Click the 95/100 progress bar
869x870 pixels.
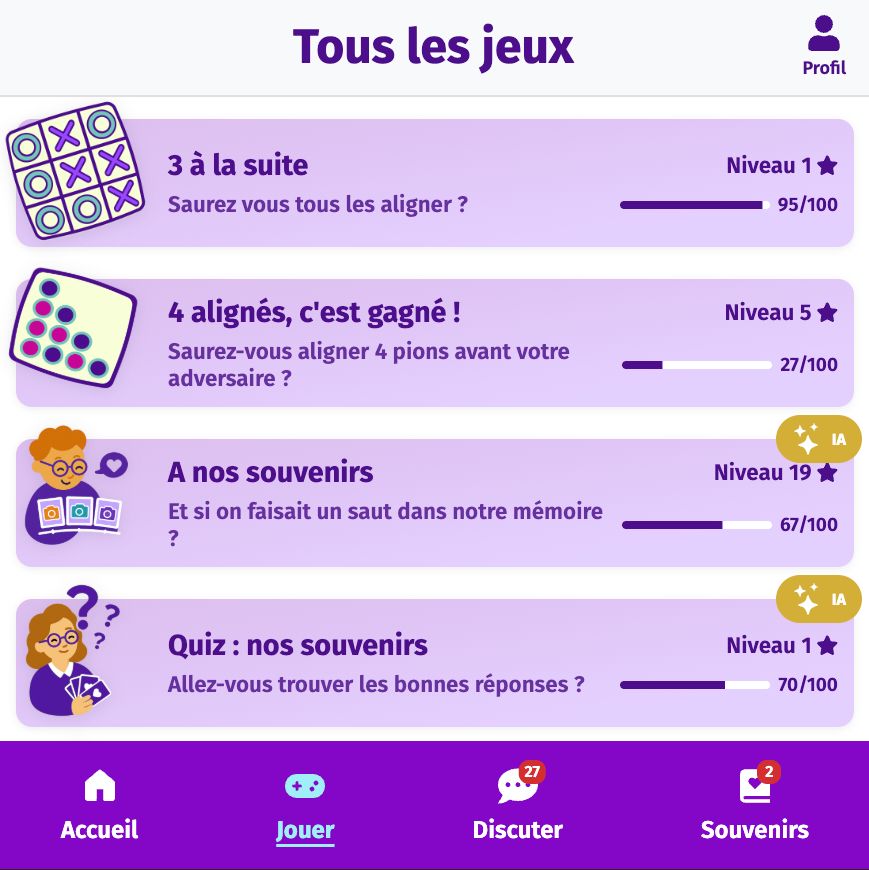click(690, 205)
